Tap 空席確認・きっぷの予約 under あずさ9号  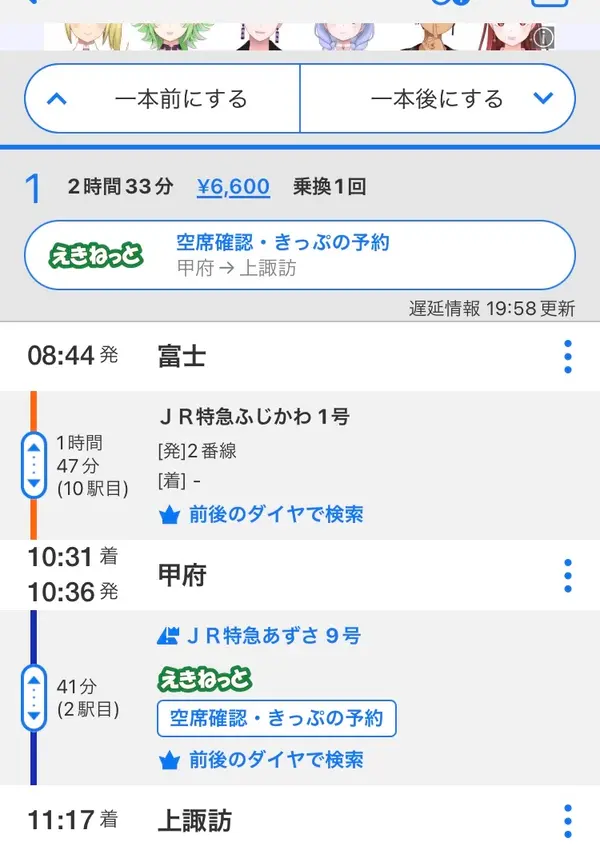(277, 718)
